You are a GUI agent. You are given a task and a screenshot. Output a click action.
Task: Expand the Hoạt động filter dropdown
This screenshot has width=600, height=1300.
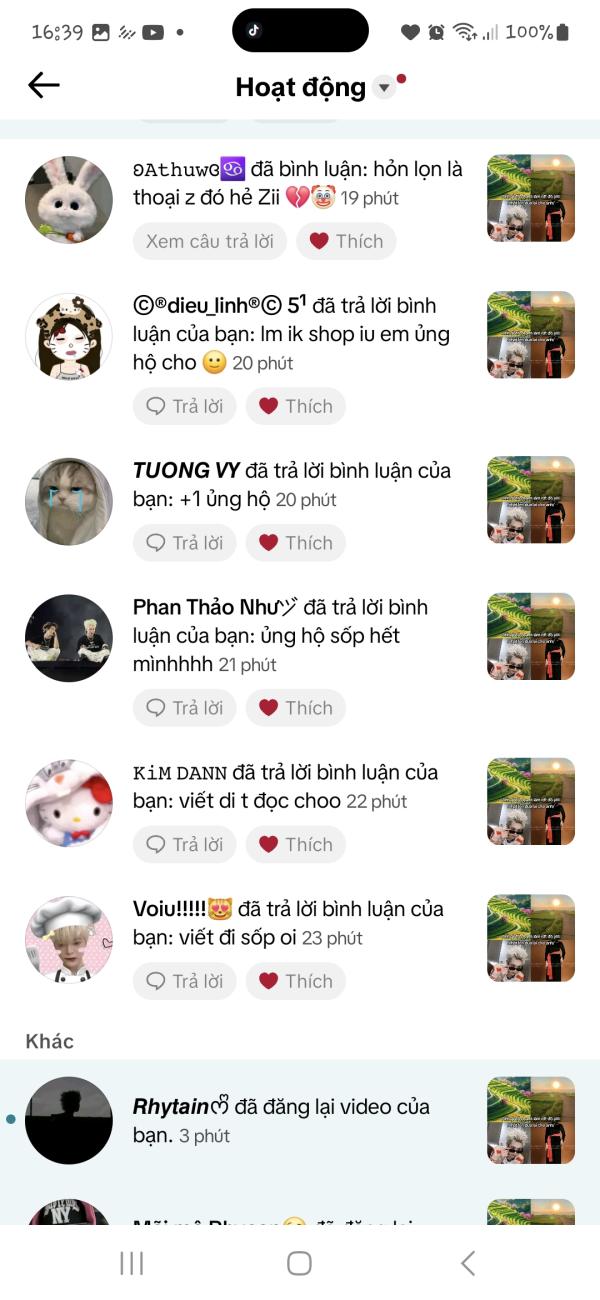click(383, 88)
